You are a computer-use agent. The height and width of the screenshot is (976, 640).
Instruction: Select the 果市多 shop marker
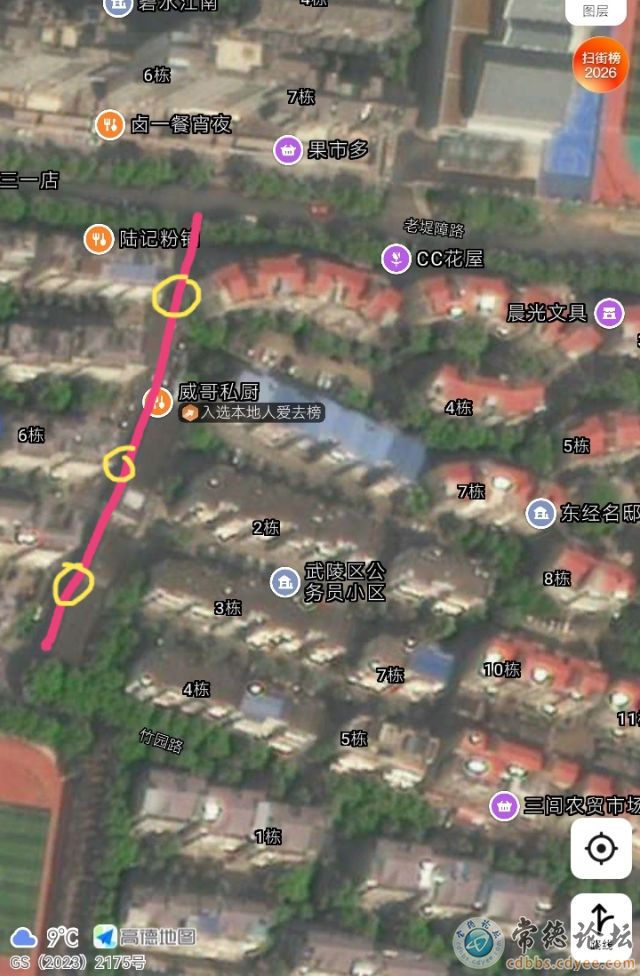288,150
